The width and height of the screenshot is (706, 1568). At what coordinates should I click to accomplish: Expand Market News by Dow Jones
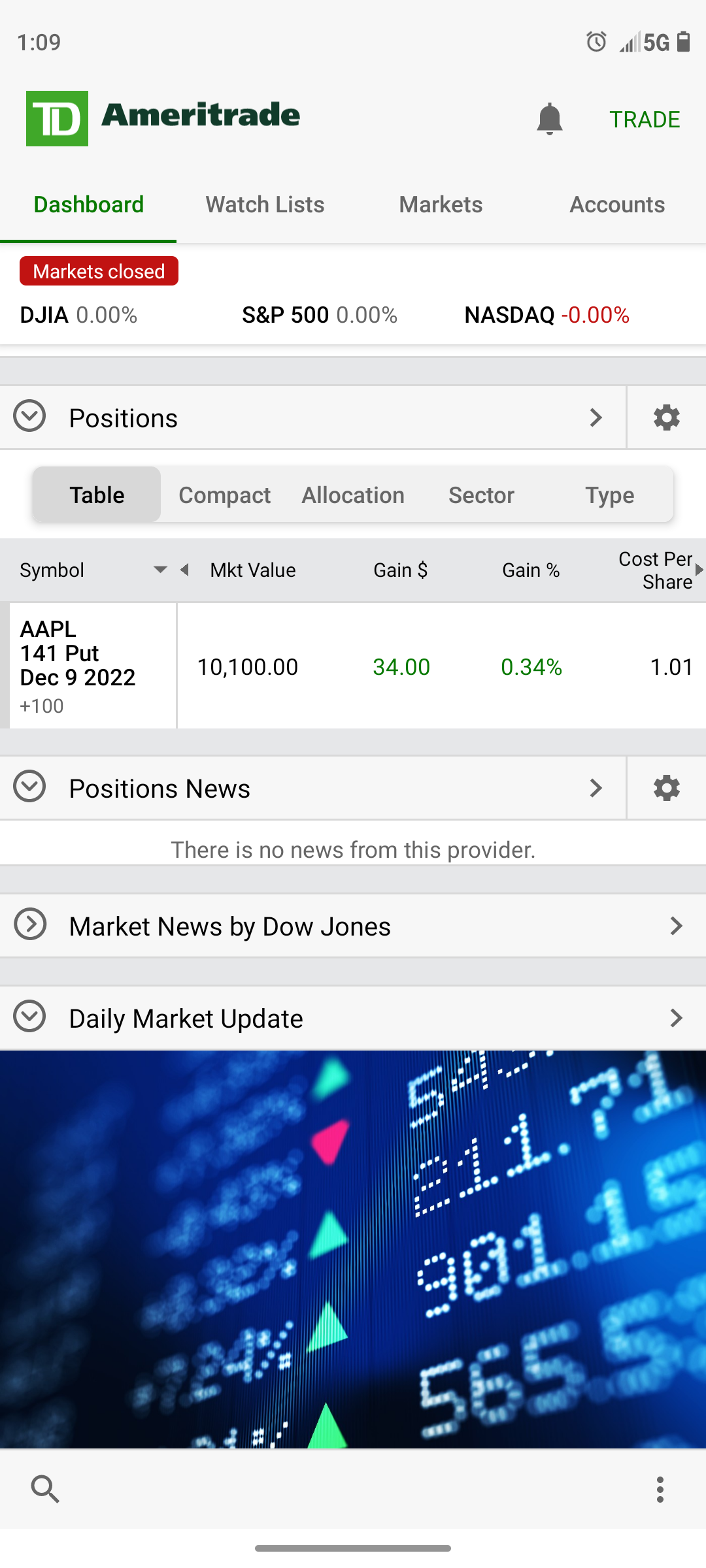click(29, 924)
